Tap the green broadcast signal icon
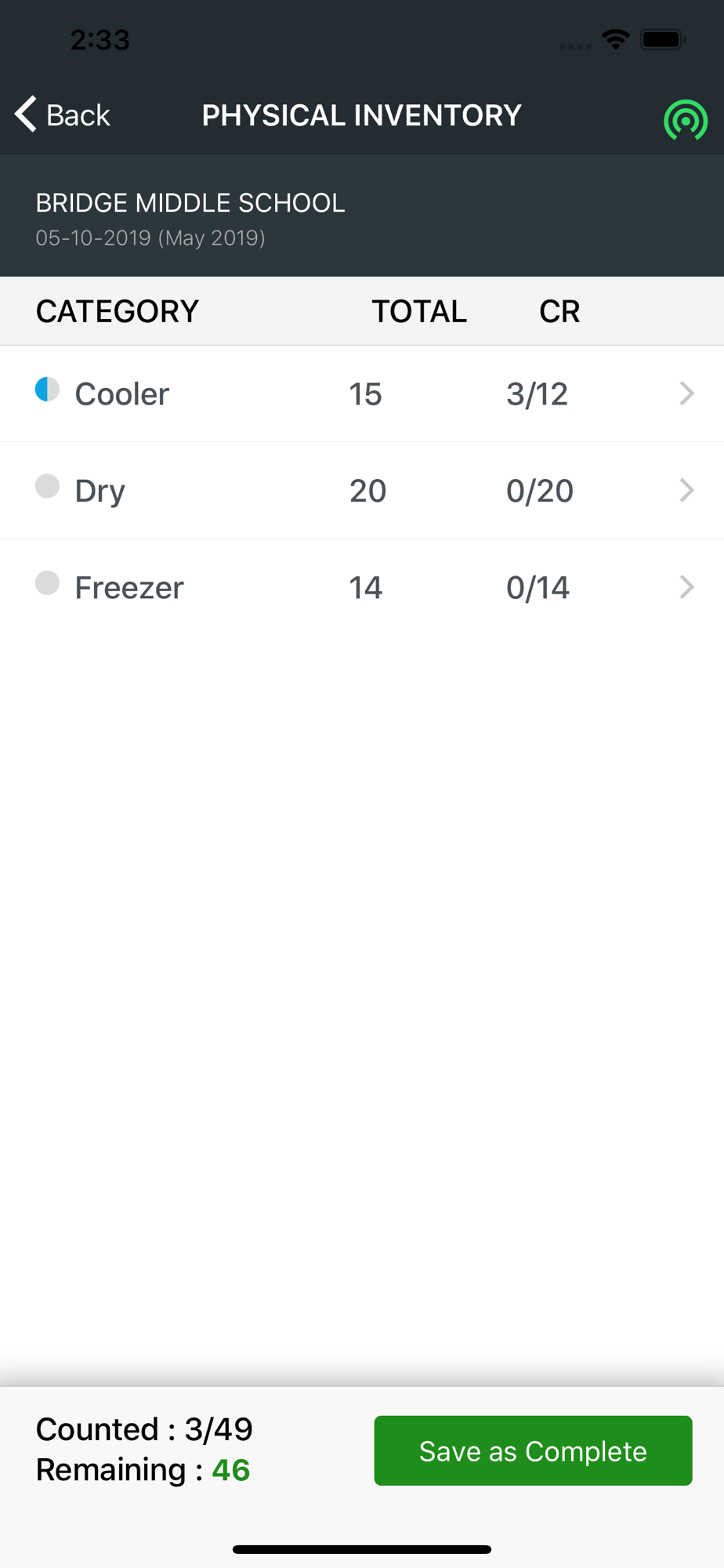724x1568 pixels. 686,120
